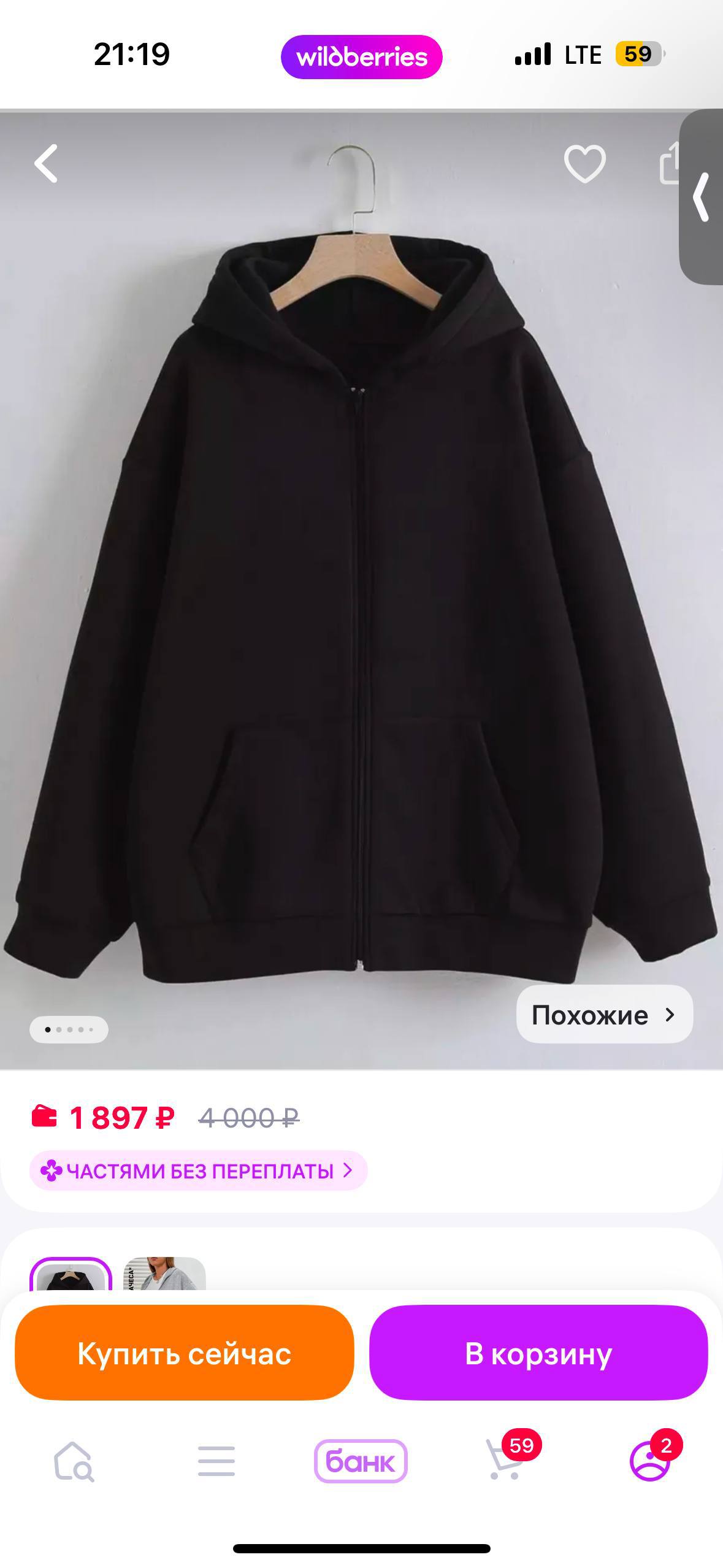Add the hoodie with В корзину
Viewport: 723px width, 1568px height.
538,1353
